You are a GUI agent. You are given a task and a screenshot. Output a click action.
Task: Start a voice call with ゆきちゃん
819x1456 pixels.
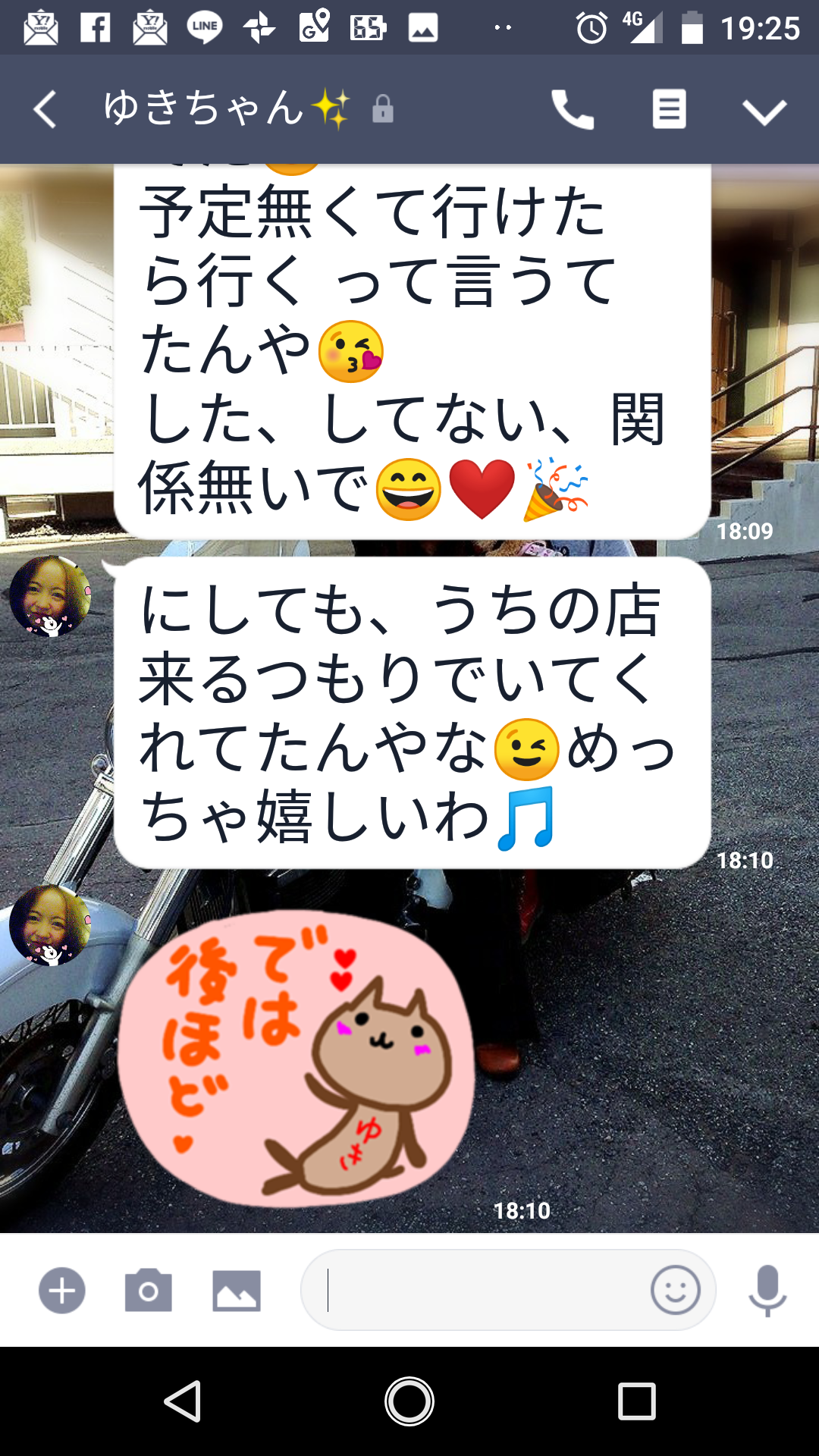tap(573, 110)
